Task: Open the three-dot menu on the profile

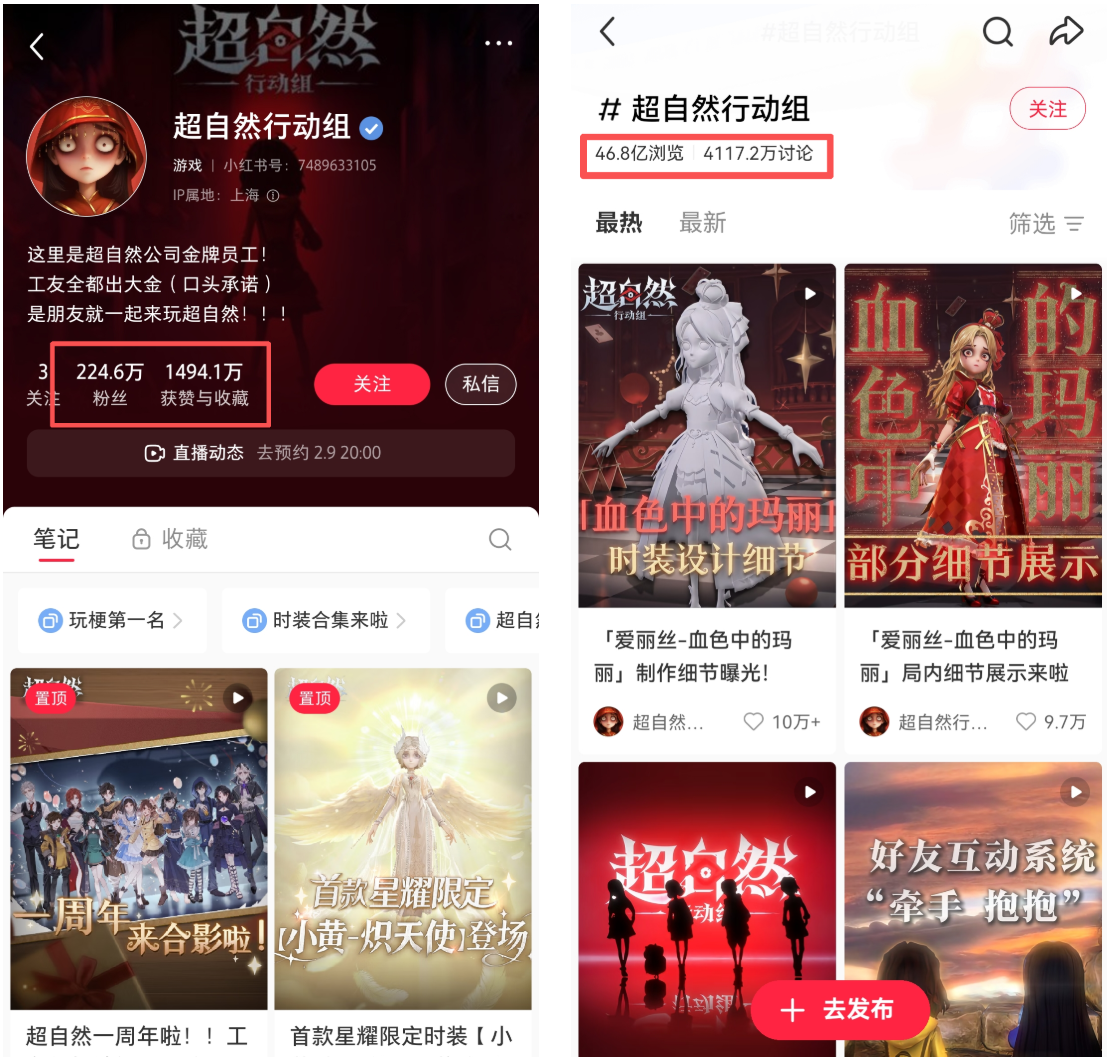Action: (x=497, y=44)
